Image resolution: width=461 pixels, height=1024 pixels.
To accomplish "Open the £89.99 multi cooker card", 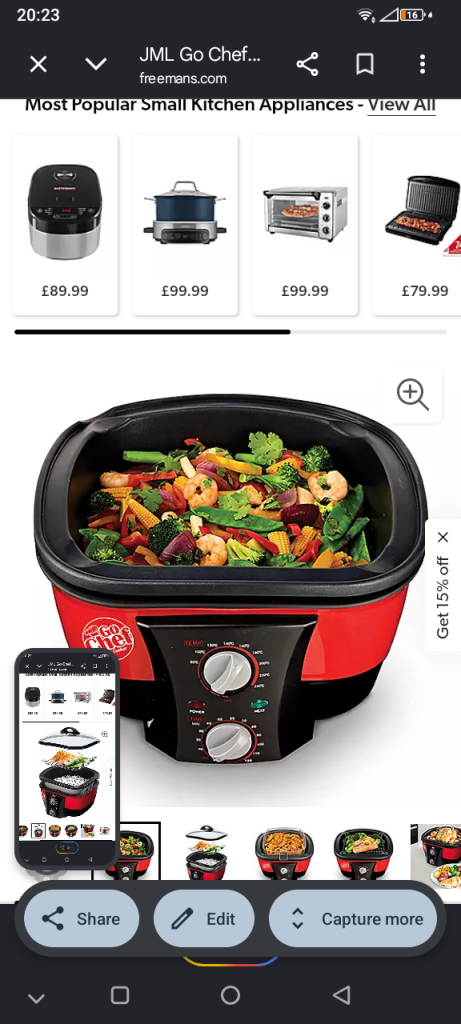I will [x=65, y=225].
